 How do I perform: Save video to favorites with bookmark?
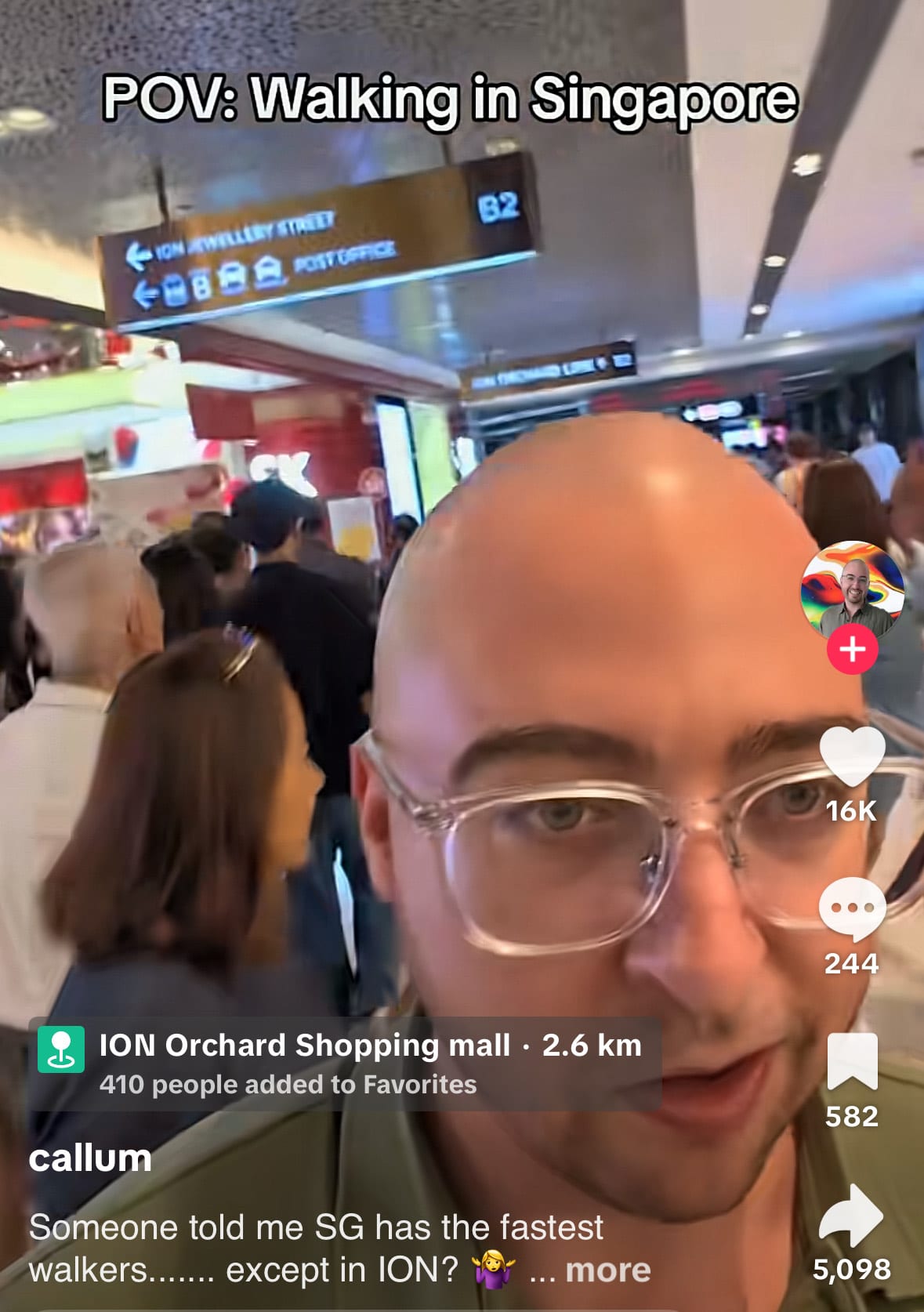point(852,1061)
